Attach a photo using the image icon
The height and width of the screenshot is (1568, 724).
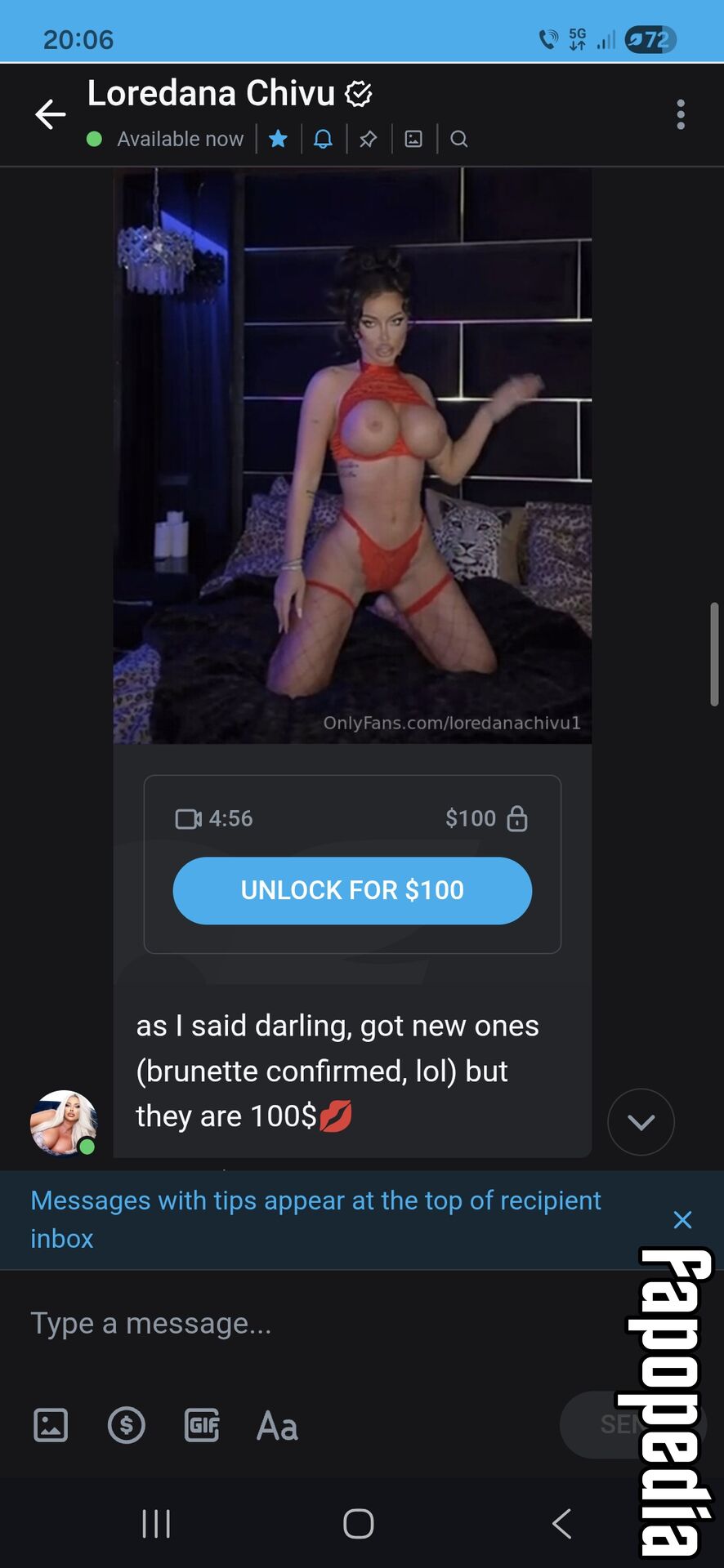51,1426
